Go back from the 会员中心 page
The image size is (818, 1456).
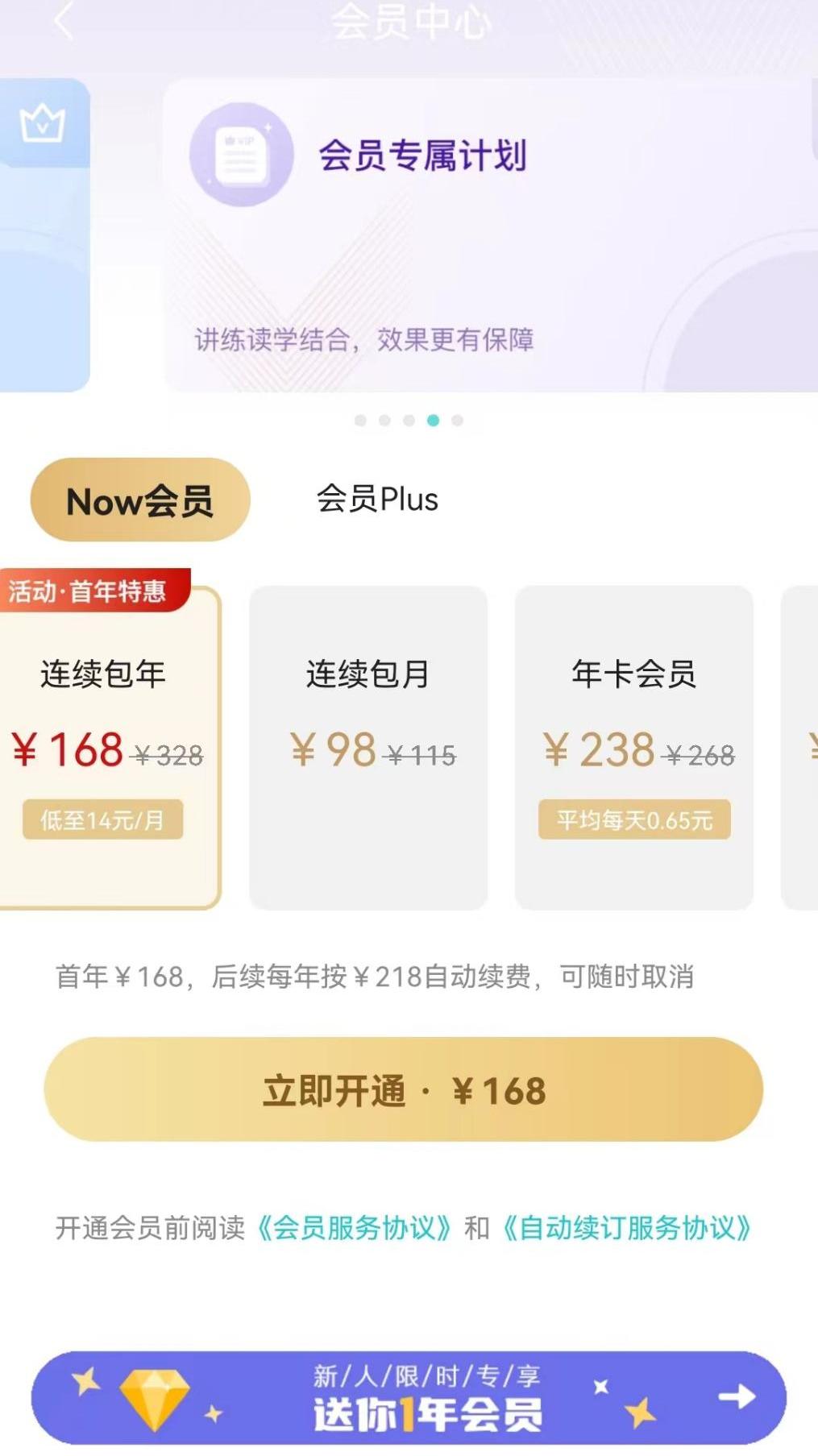pos(64,21)
